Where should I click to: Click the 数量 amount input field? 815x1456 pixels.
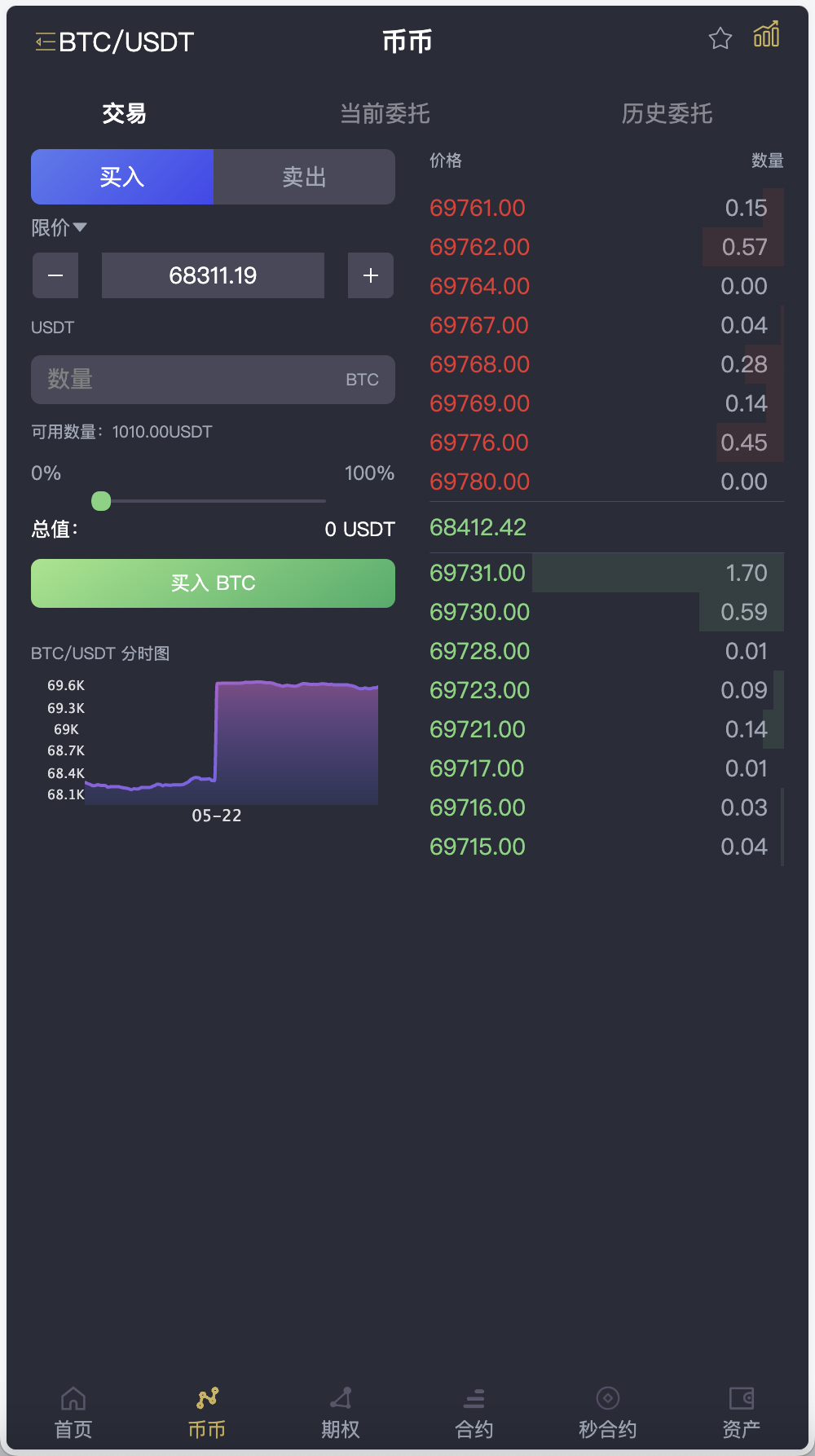212,379
